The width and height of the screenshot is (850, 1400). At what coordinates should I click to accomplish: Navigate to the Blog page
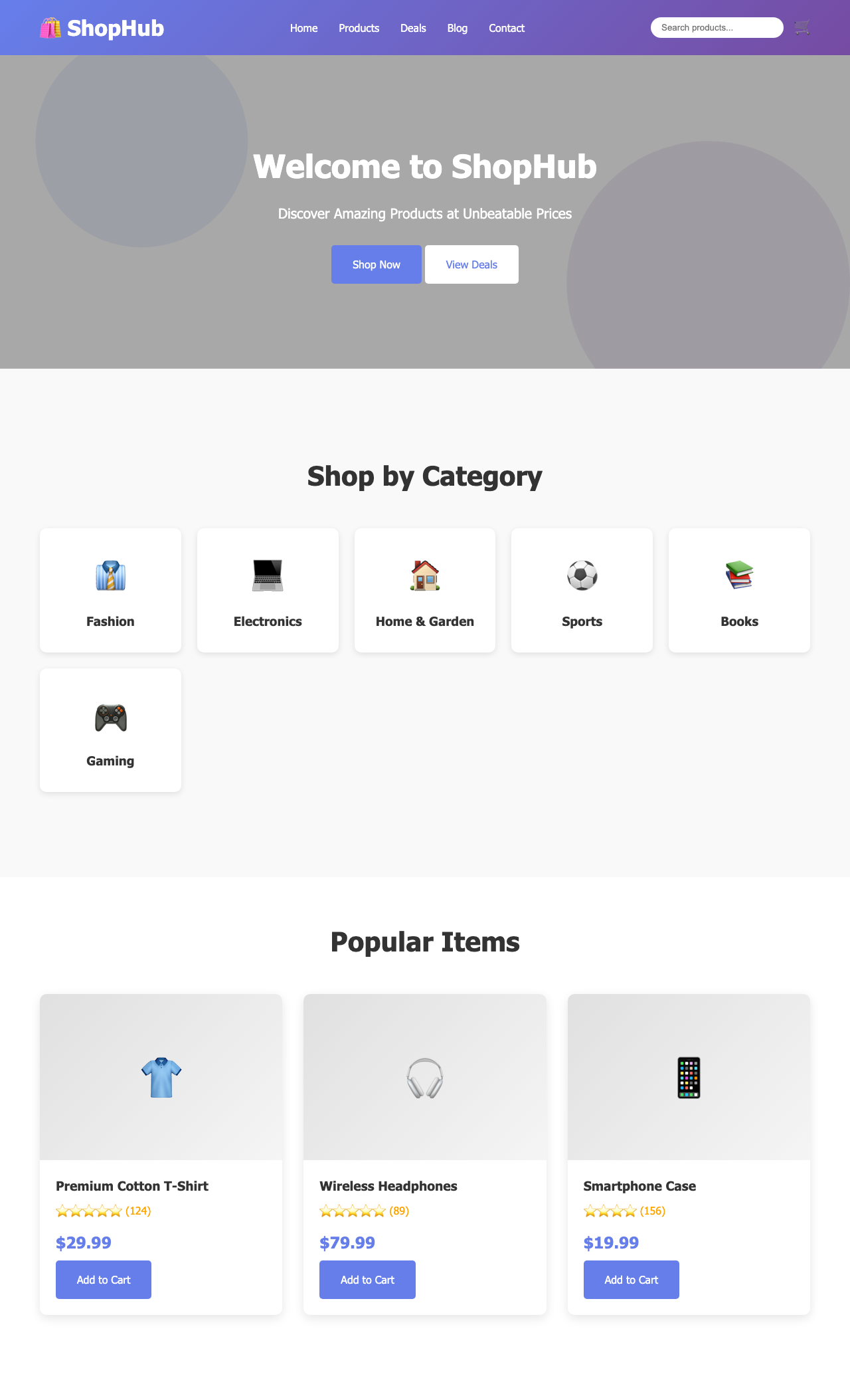point(457,28)
